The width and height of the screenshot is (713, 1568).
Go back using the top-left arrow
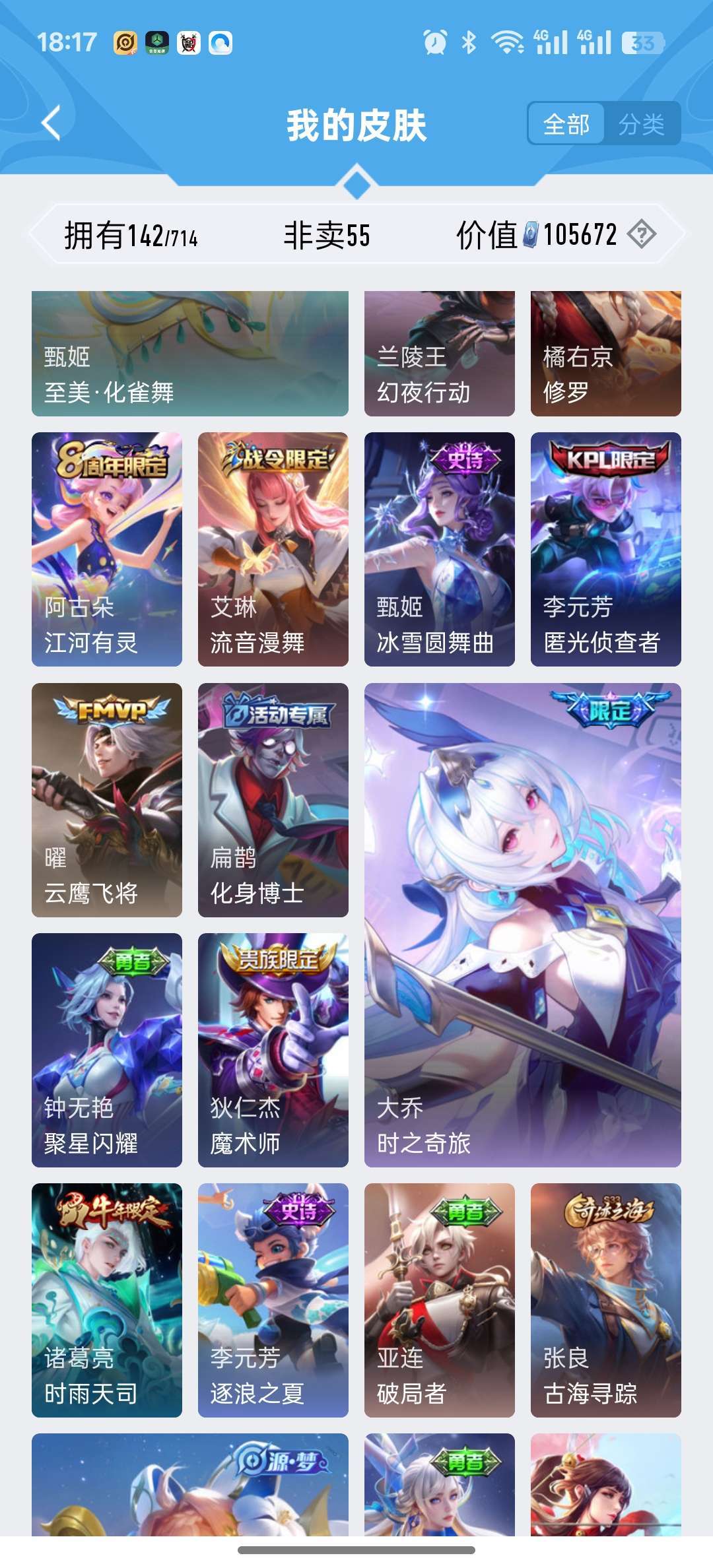pyautogui.click(x=51, y=123)
